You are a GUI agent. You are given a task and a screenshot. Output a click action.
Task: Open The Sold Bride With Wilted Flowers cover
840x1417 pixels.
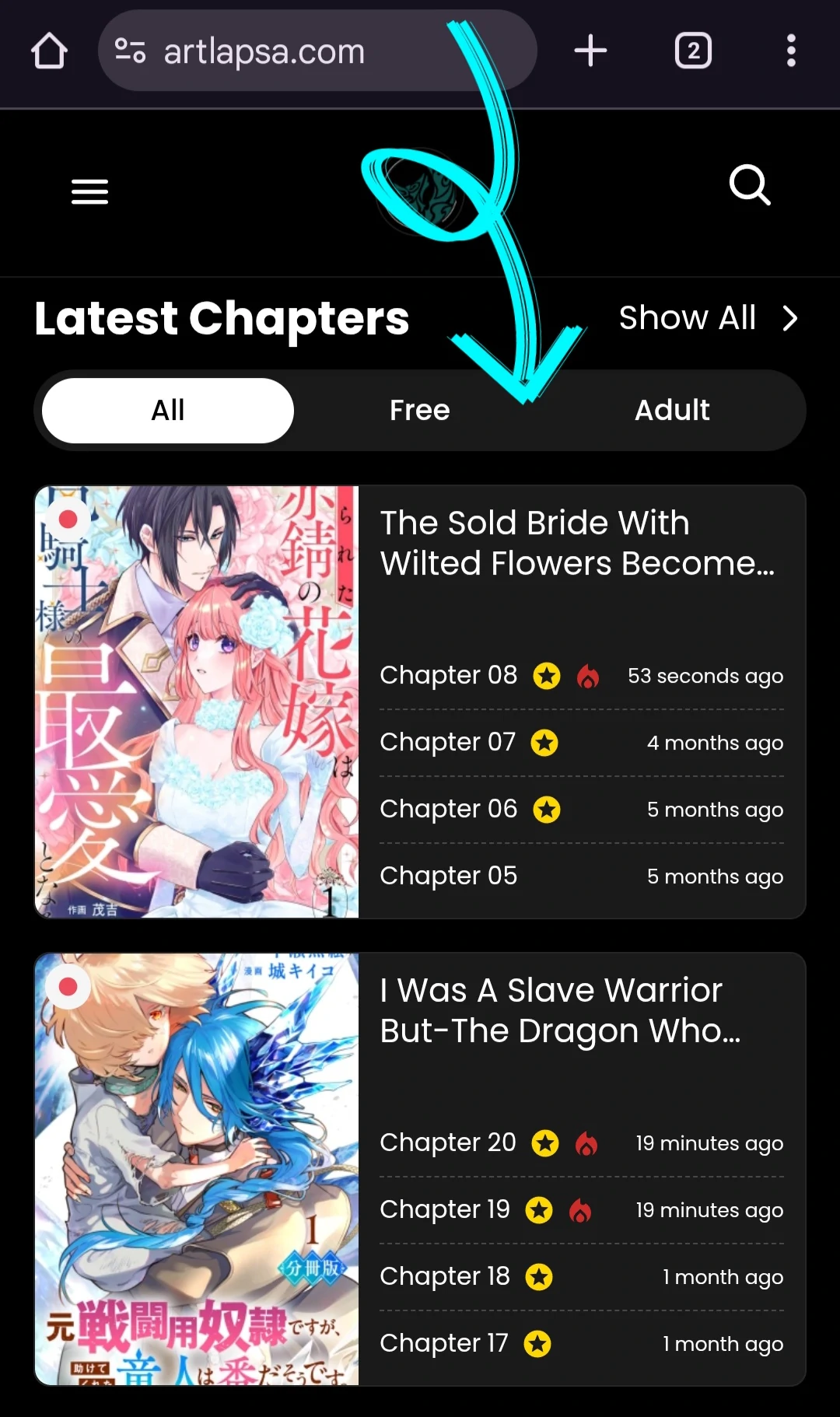[197, 702]
